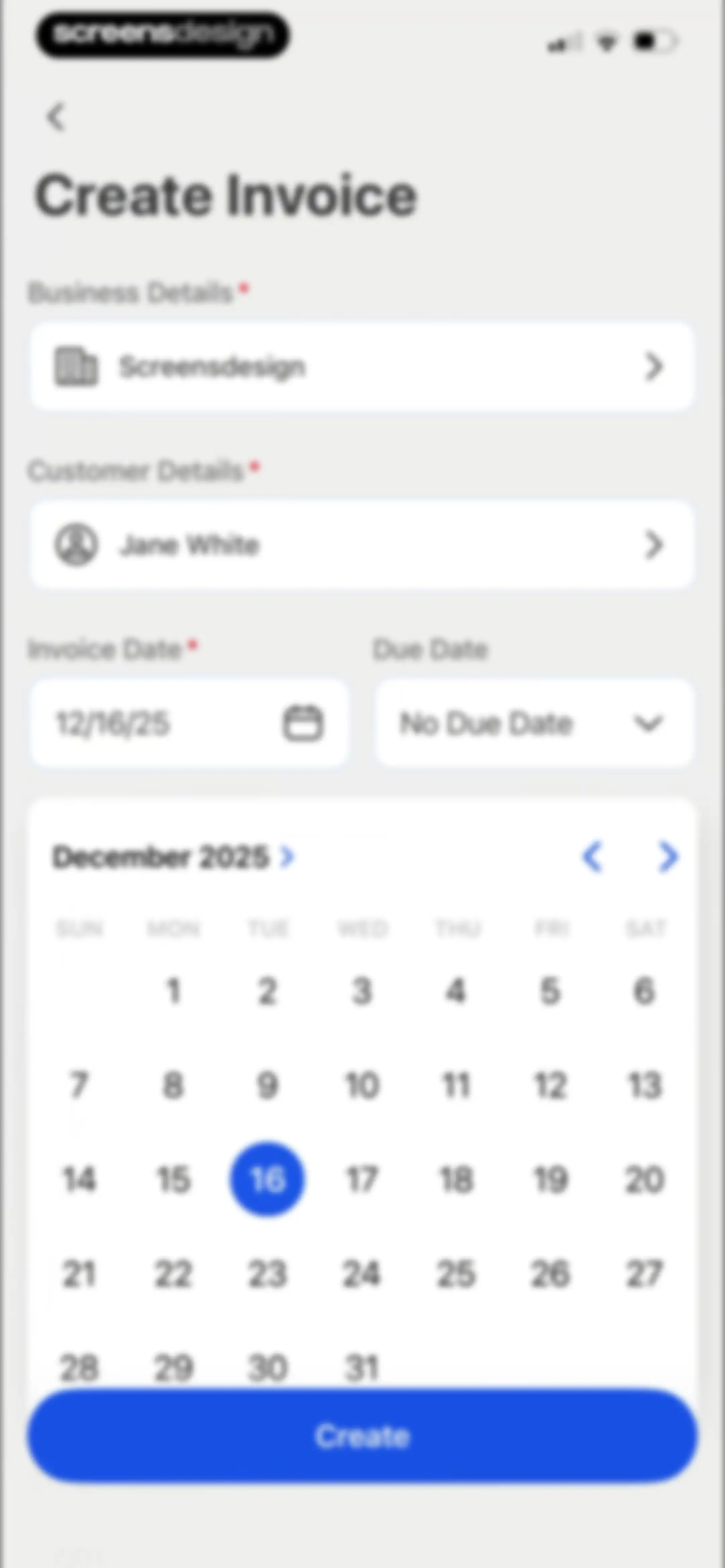Open the Screensdesign business details row
Viewport: 725px width, 1568px height.
point(362,366)
